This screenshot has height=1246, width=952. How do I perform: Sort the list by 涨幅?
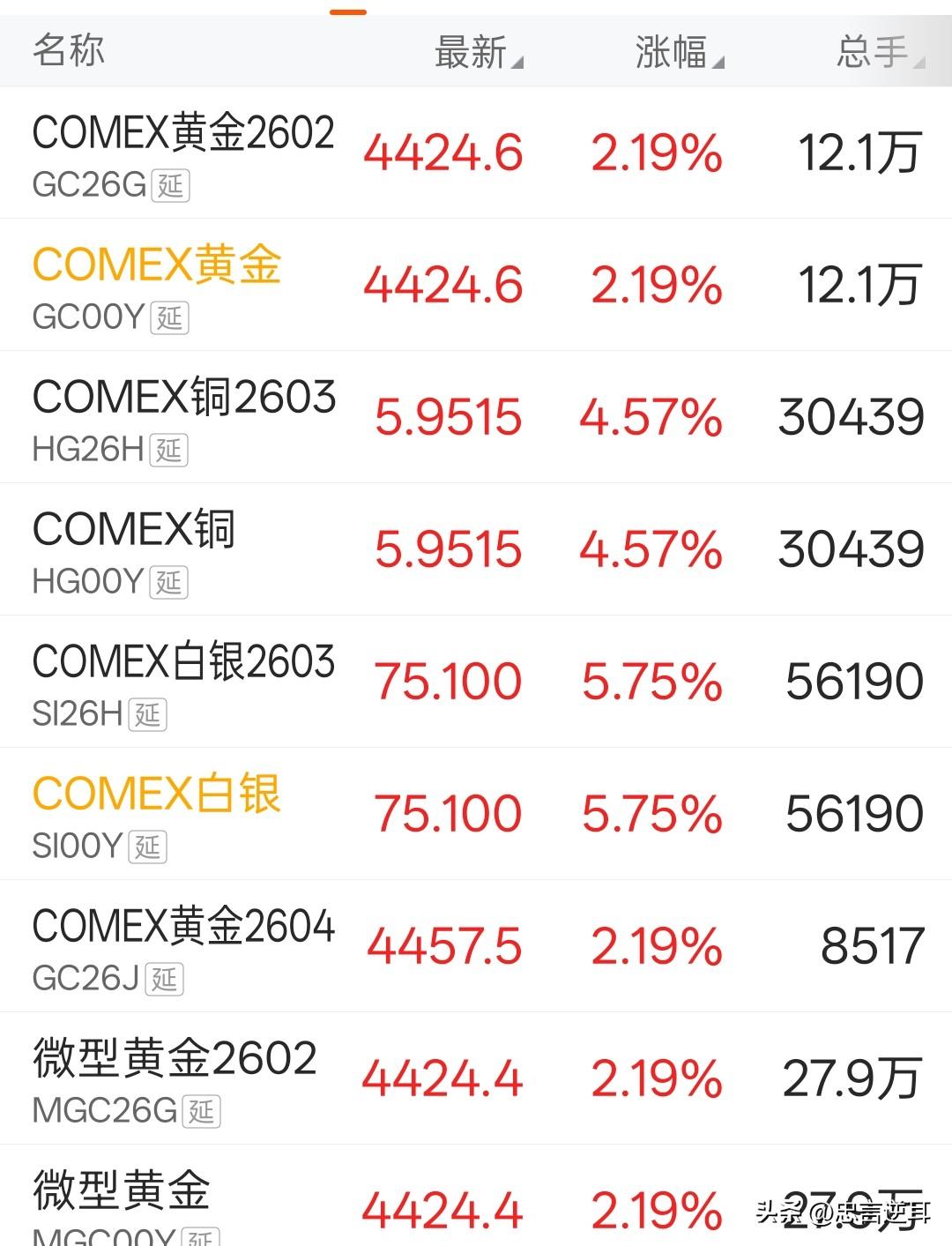tap(677, 52)
